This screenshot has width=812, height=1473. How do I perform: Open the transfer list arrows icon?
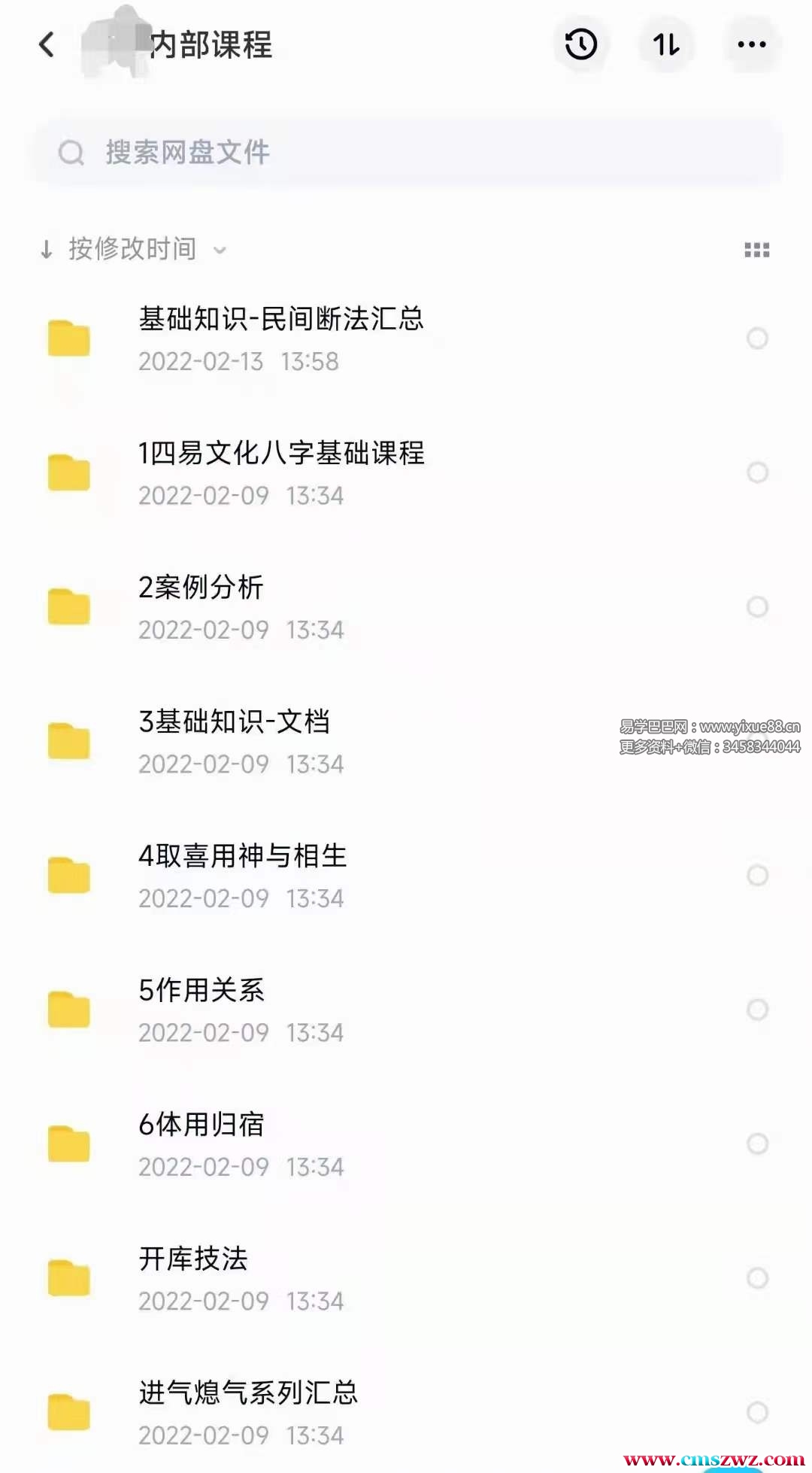pos(666,44)
